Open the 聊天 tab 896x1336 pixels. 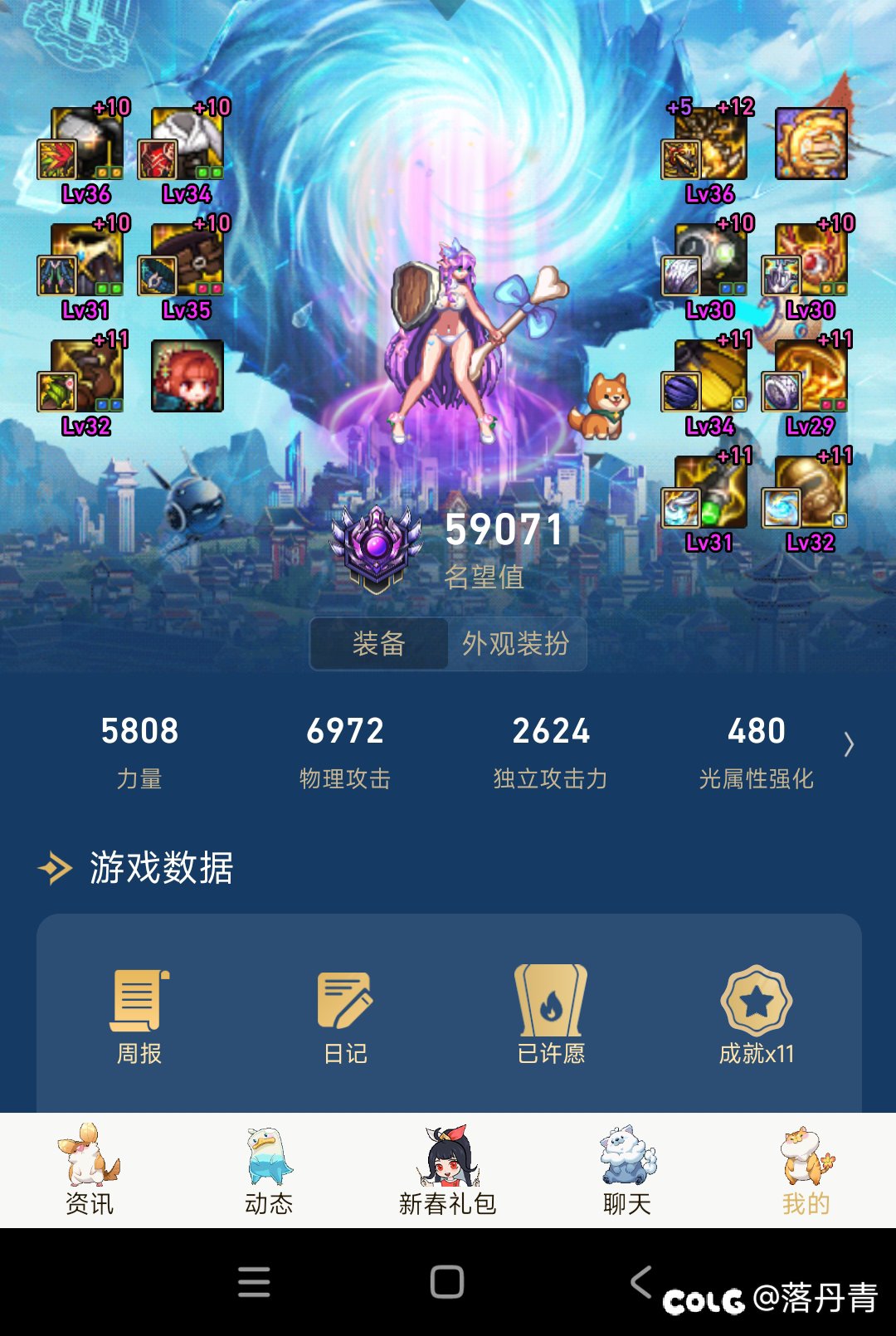pyautogui.click(x=627, y=1170)
